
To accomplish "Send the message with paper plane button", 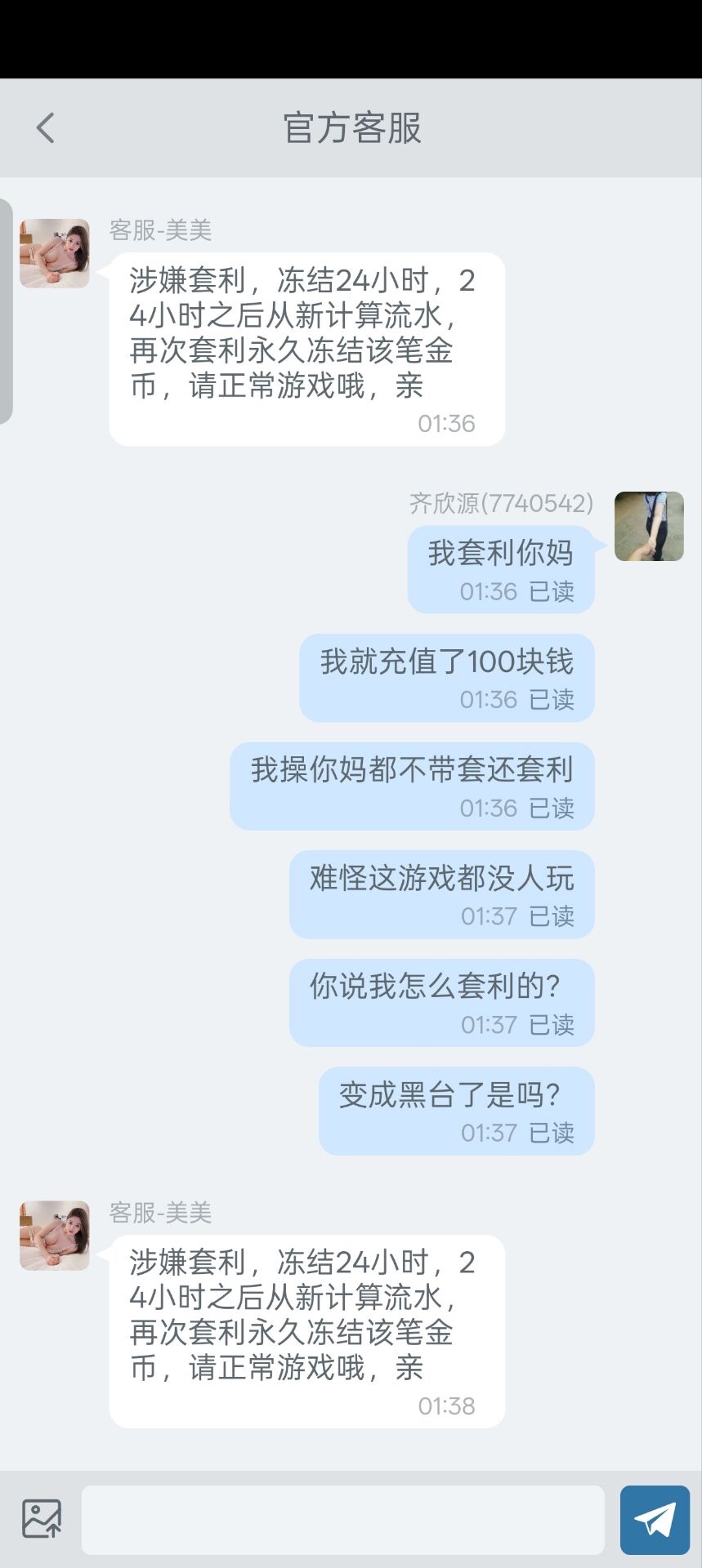I will (655, 1519).
